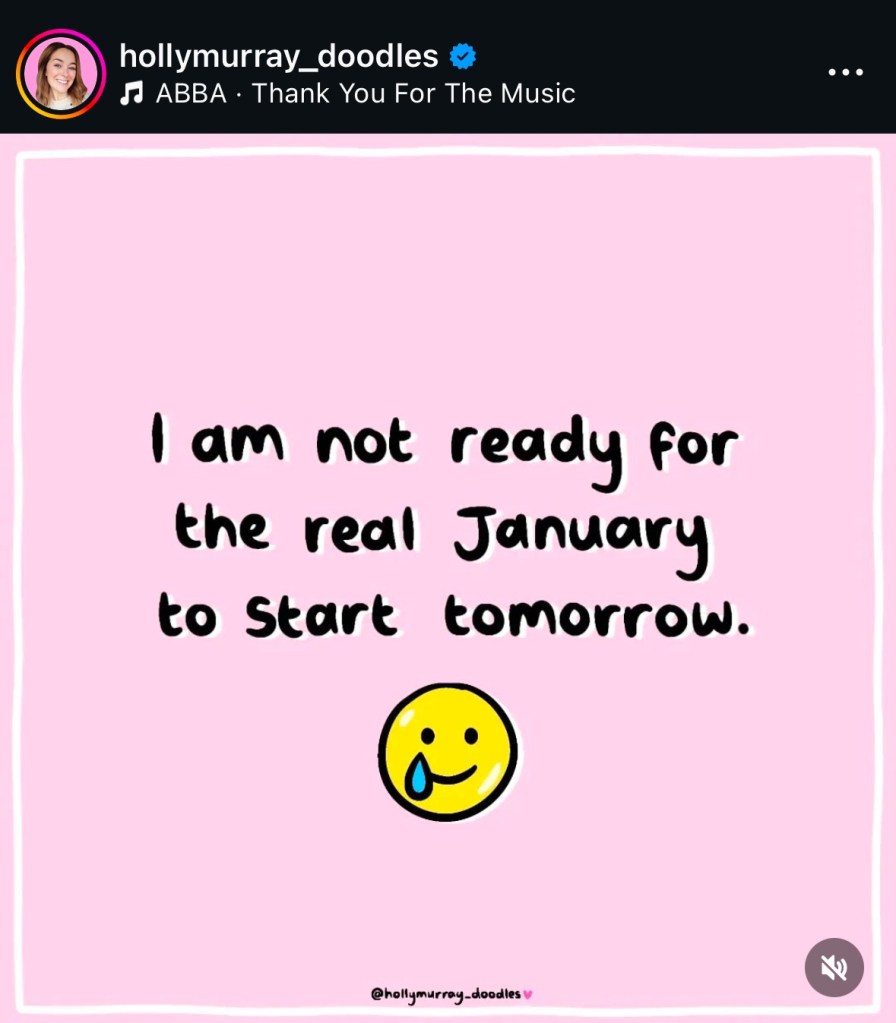Open the three-dot post options menu
896x1023 pixels.
pos(845,72)
